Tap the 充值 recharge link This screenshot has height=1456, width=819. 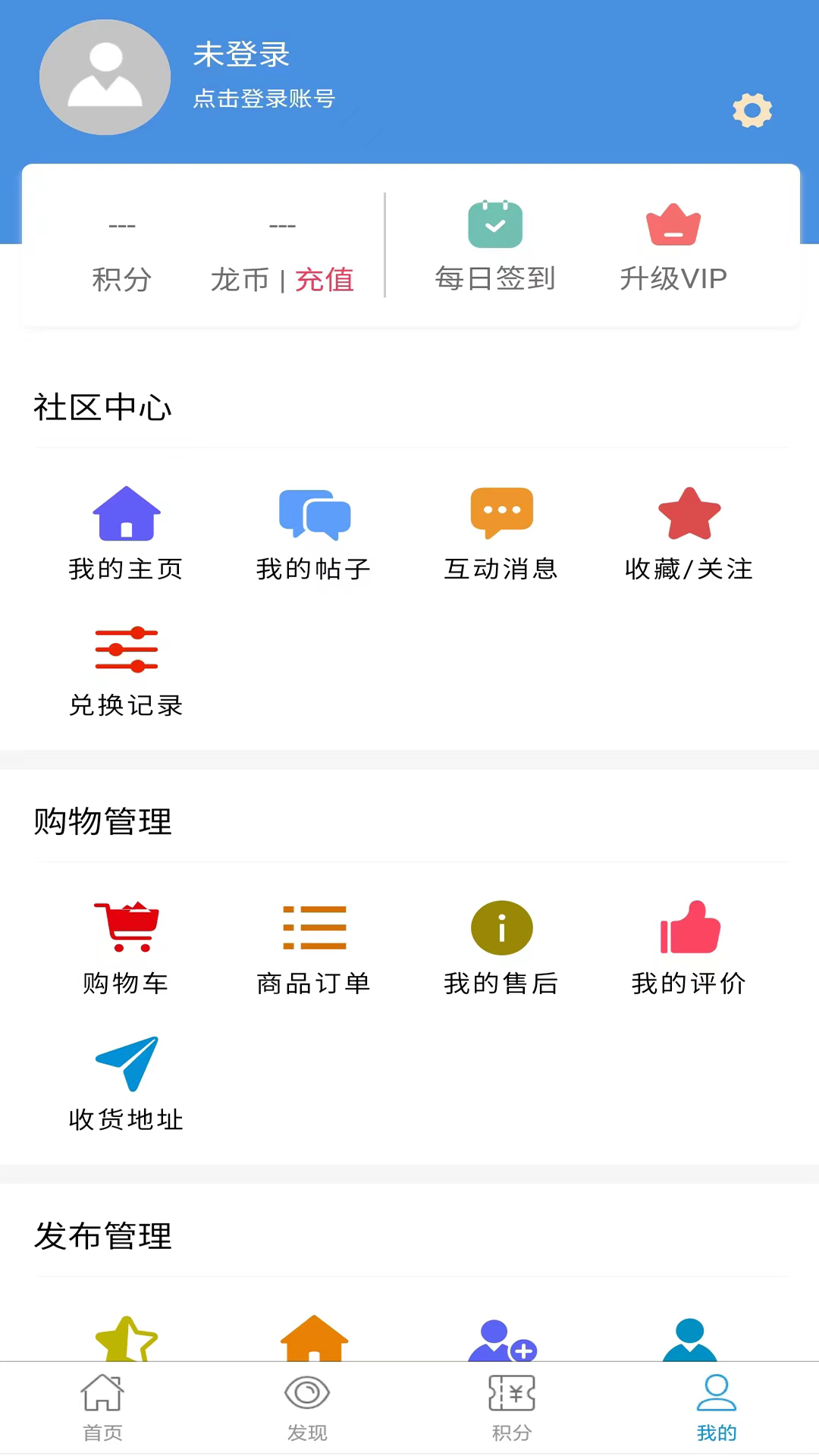(x=325, y=280)
